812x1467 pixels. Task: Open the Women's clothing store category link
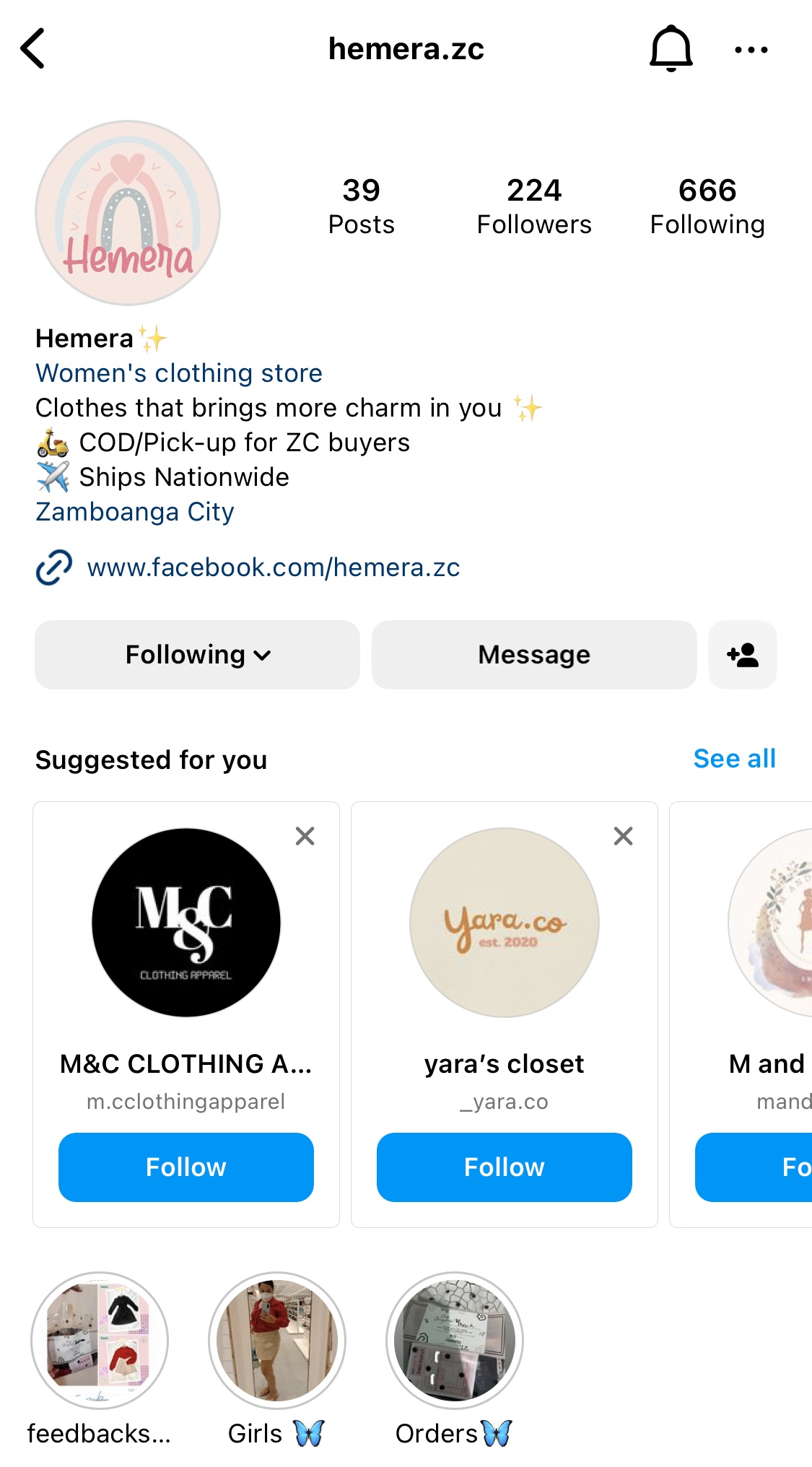179,373
